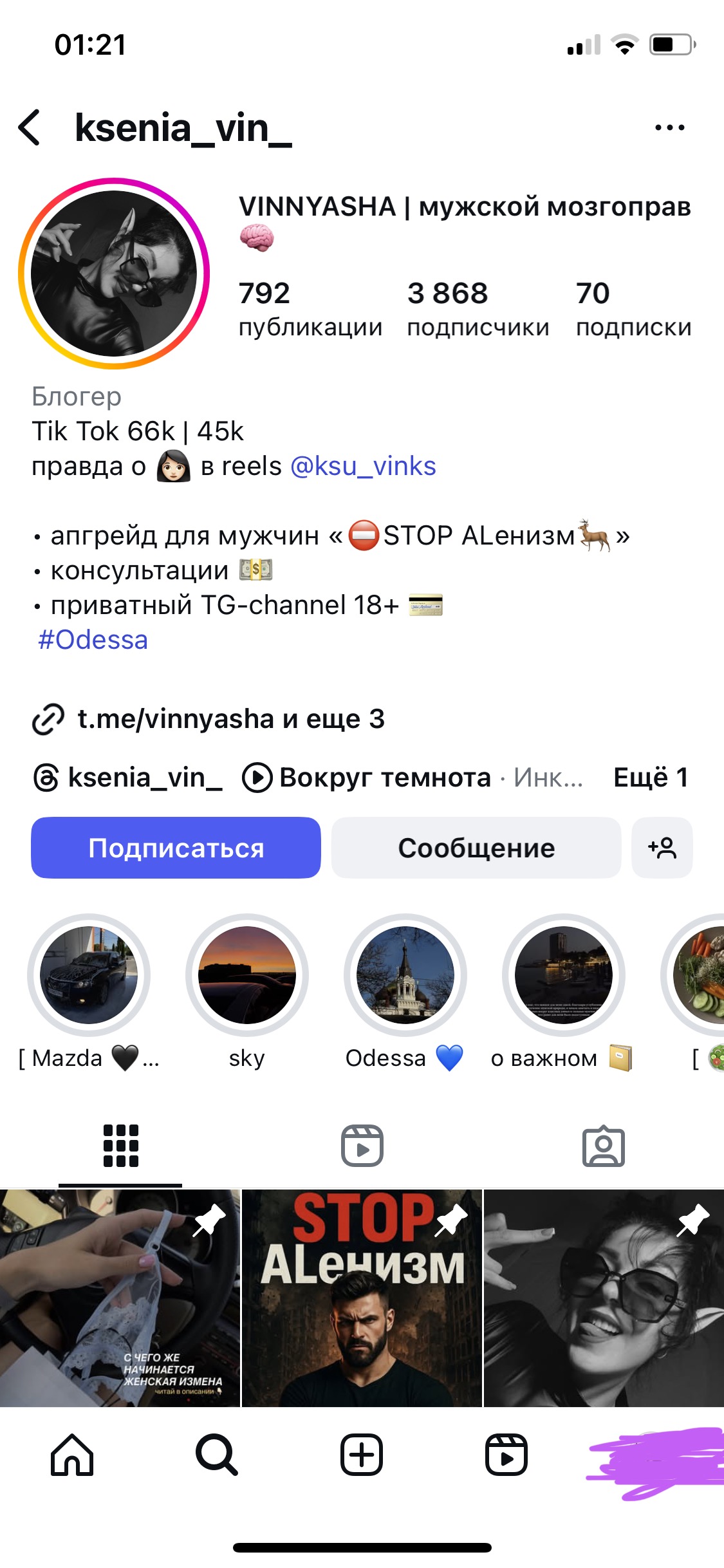Screen dimensions: 724x1568
Task: Play the track Вокруг темнота
Action: point(385,778)
